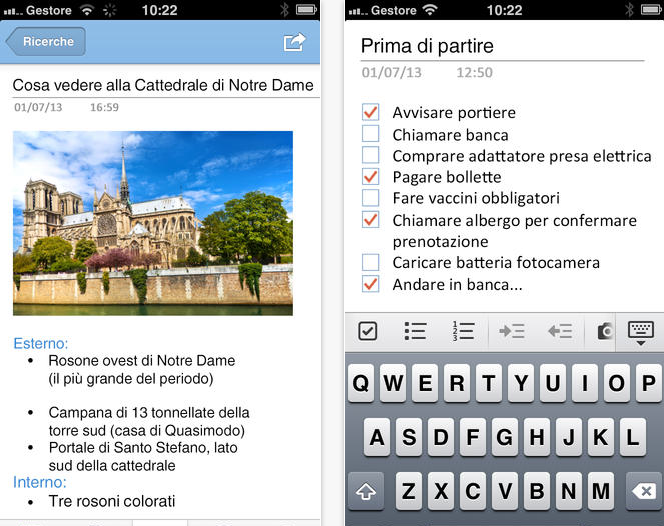Image resolution: width=664 pixels, height=526 pixels.
Task: Insert a checkbox from the toolbar
Action: tap(368, 331)
